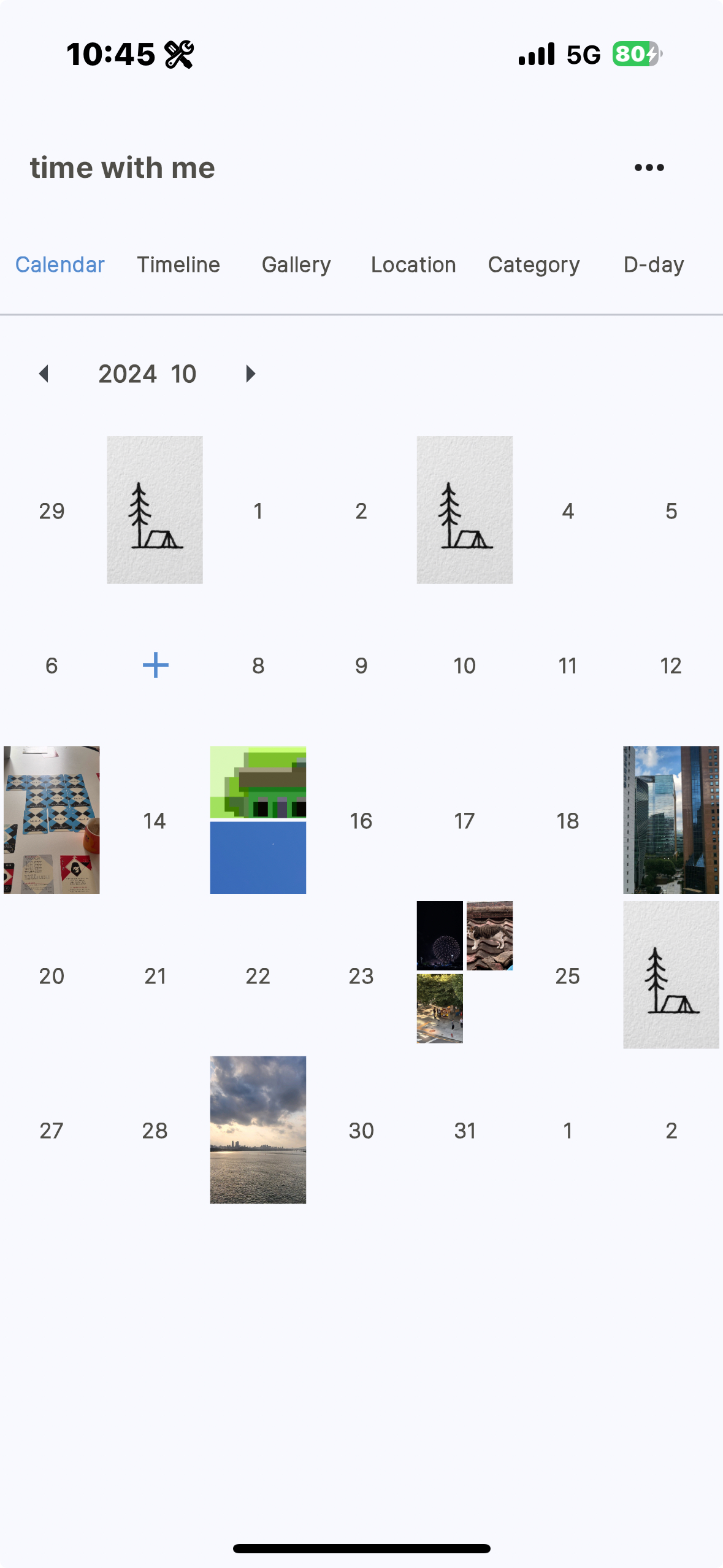Add an entry with the plus icon
723x1568 pixels.
[155, 666]
